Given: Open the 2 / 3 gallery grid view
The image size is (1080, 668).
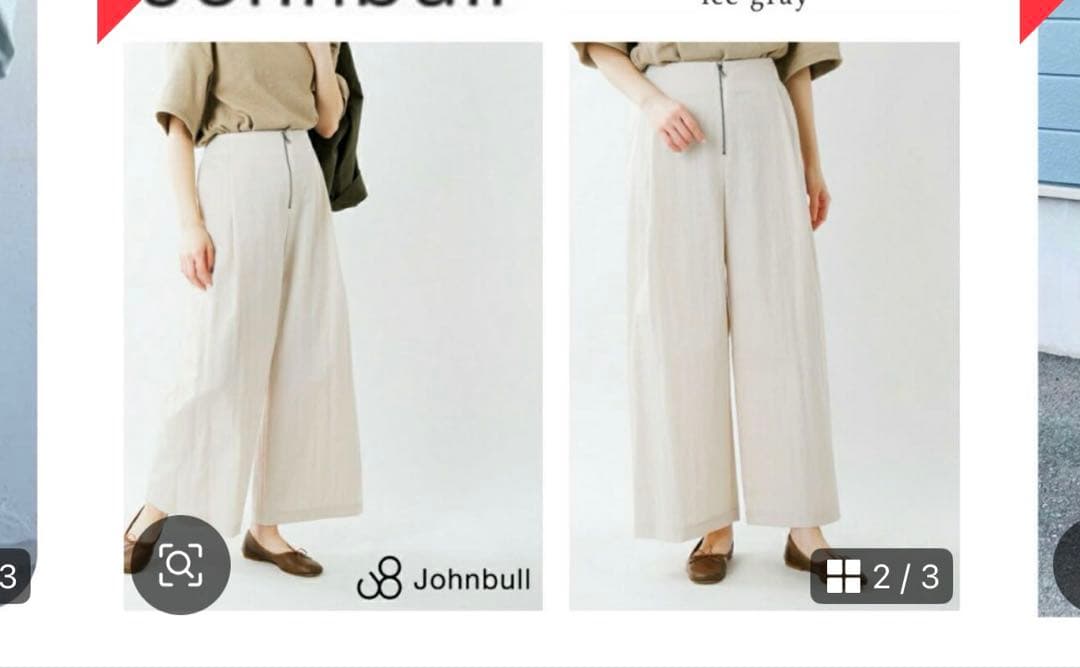Looking at the screenshot, I should (x=882, y=576).
